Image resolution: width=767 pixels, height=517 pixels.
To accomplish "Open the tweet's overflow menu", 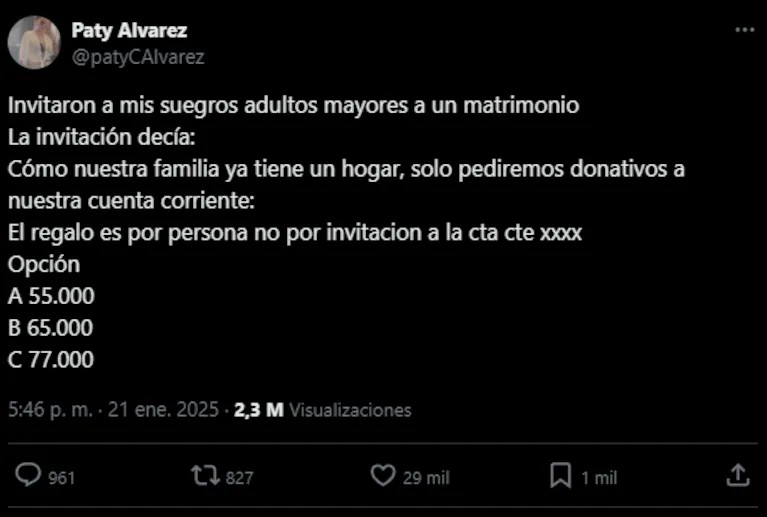I will [744, 30].
